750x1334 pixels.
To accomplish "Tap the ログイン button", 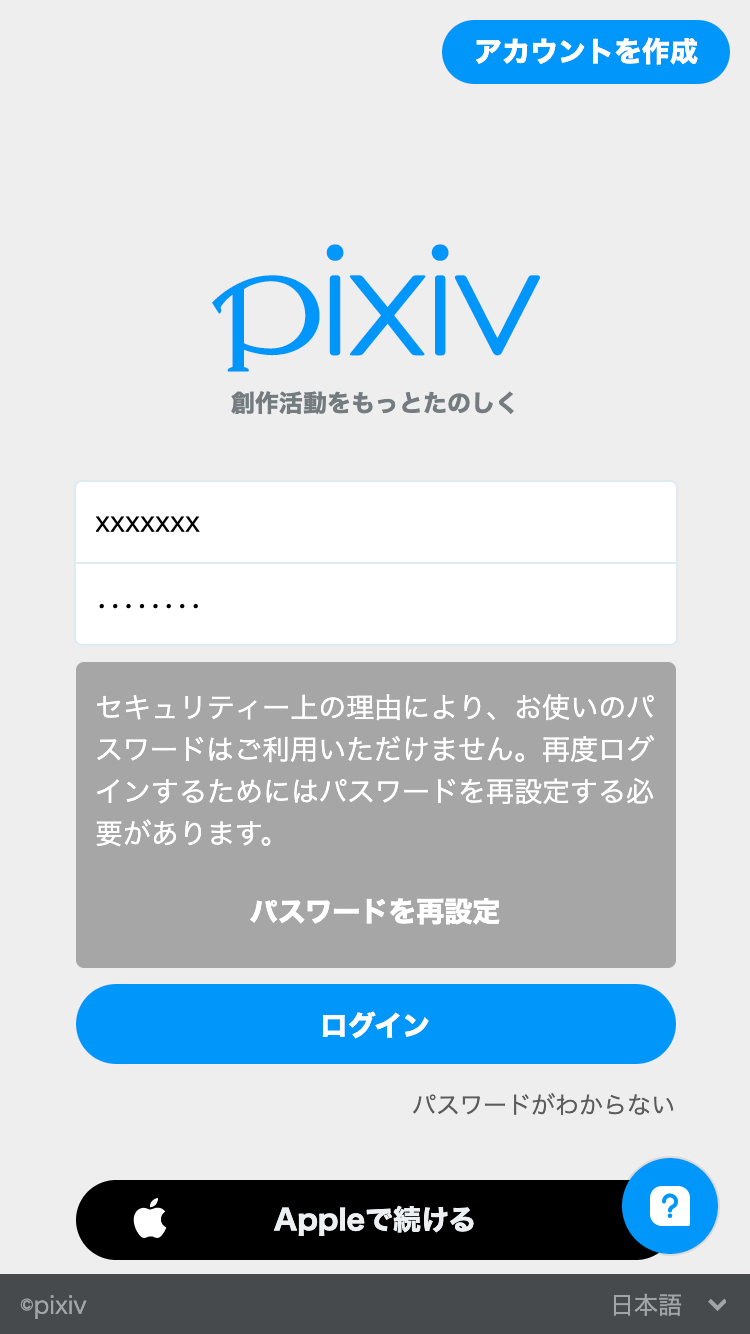I will click(375, 1024).
